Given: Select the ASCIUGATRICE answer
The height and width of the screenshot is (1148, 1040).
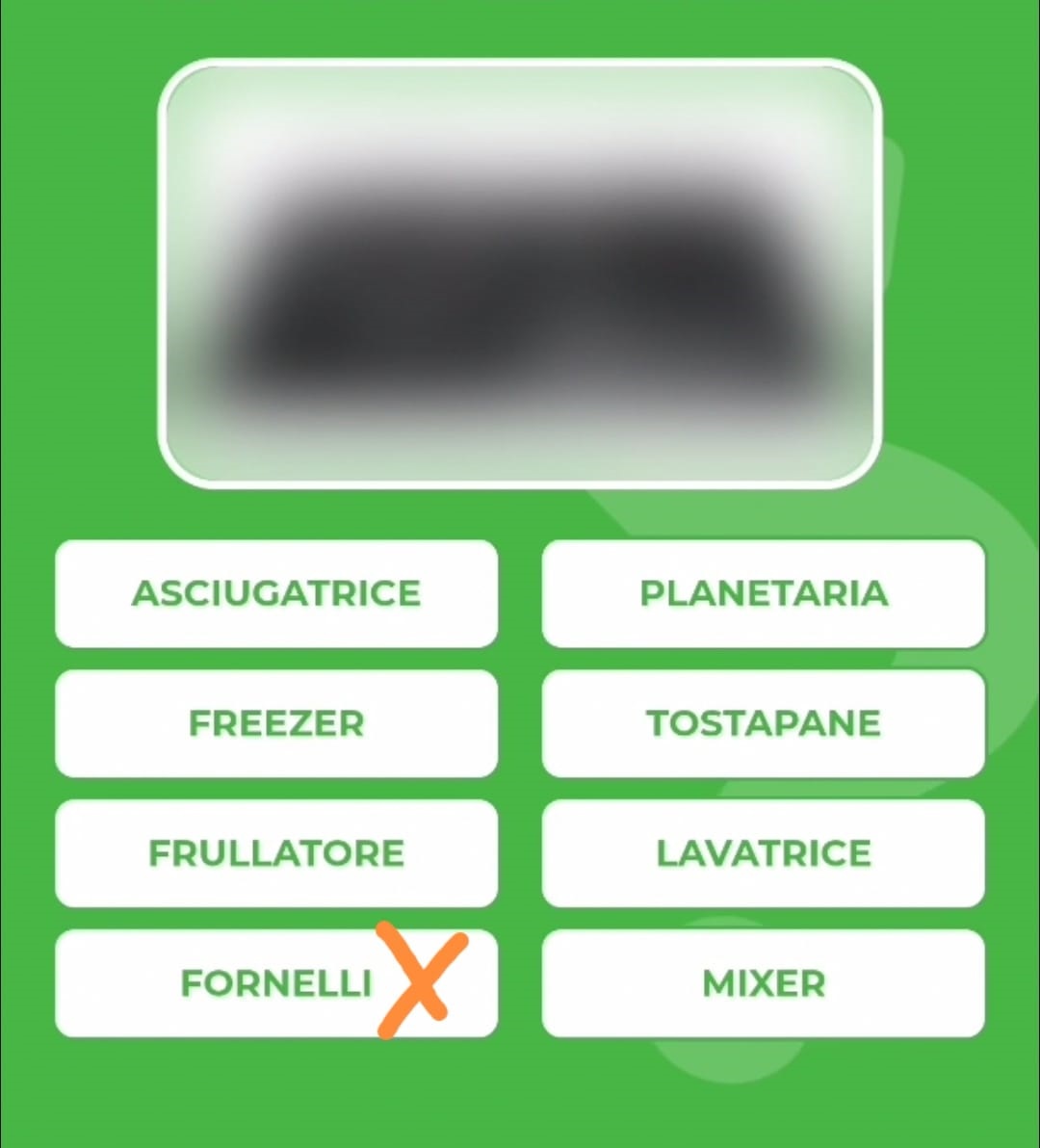Looking at the screenshot, I should [276, 593].
